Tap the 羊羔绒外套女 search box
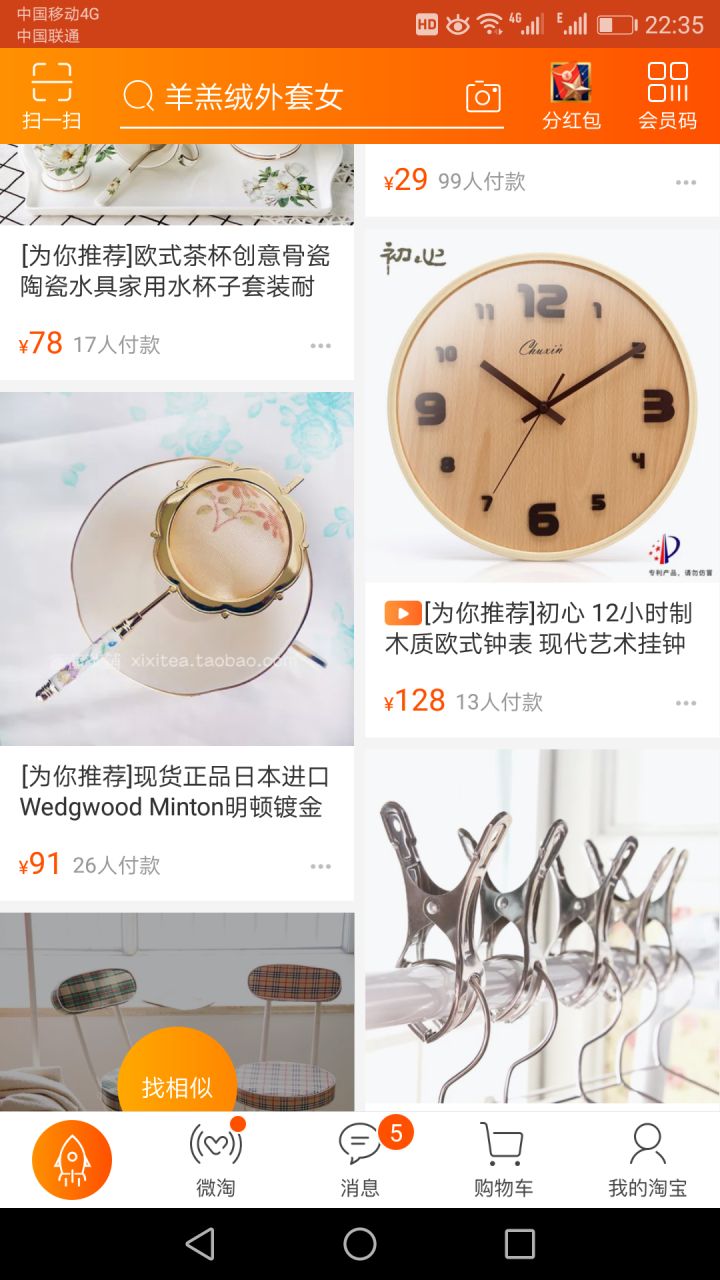This screenshot has height=1280, width=720. coord(290,97)
